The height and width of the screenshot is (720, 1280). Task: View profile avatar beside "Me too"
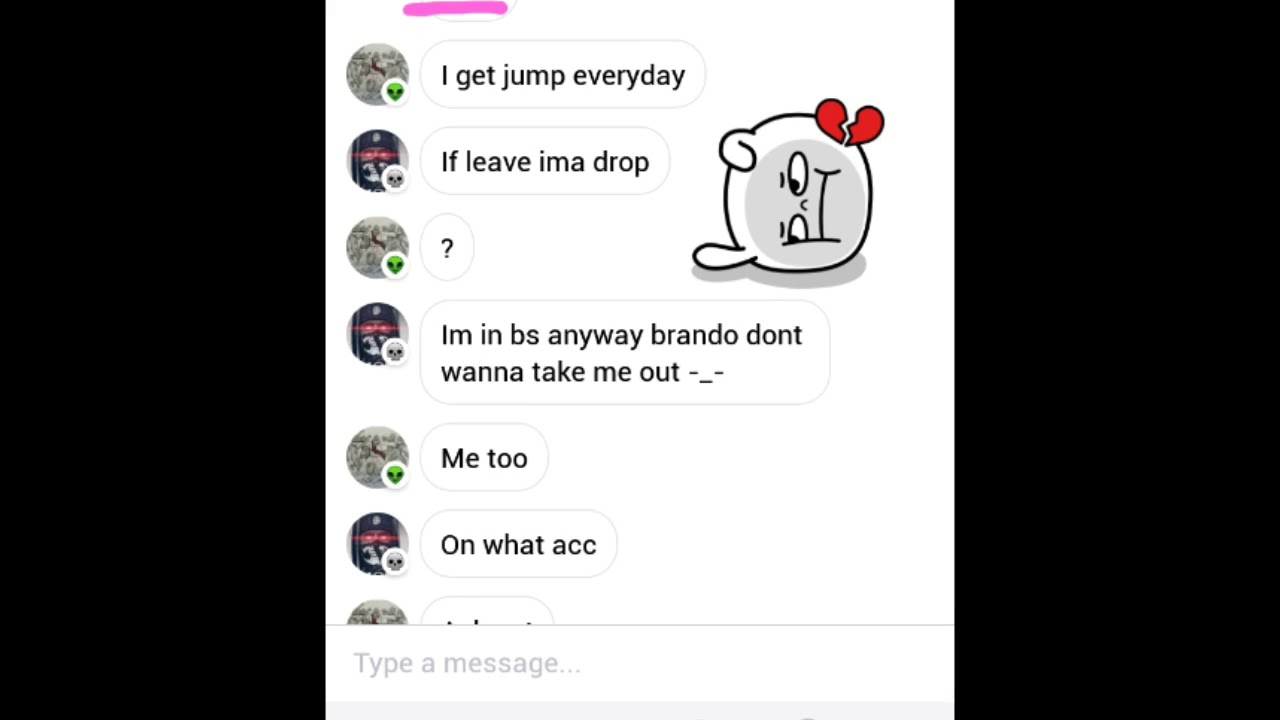click(377, 458)
